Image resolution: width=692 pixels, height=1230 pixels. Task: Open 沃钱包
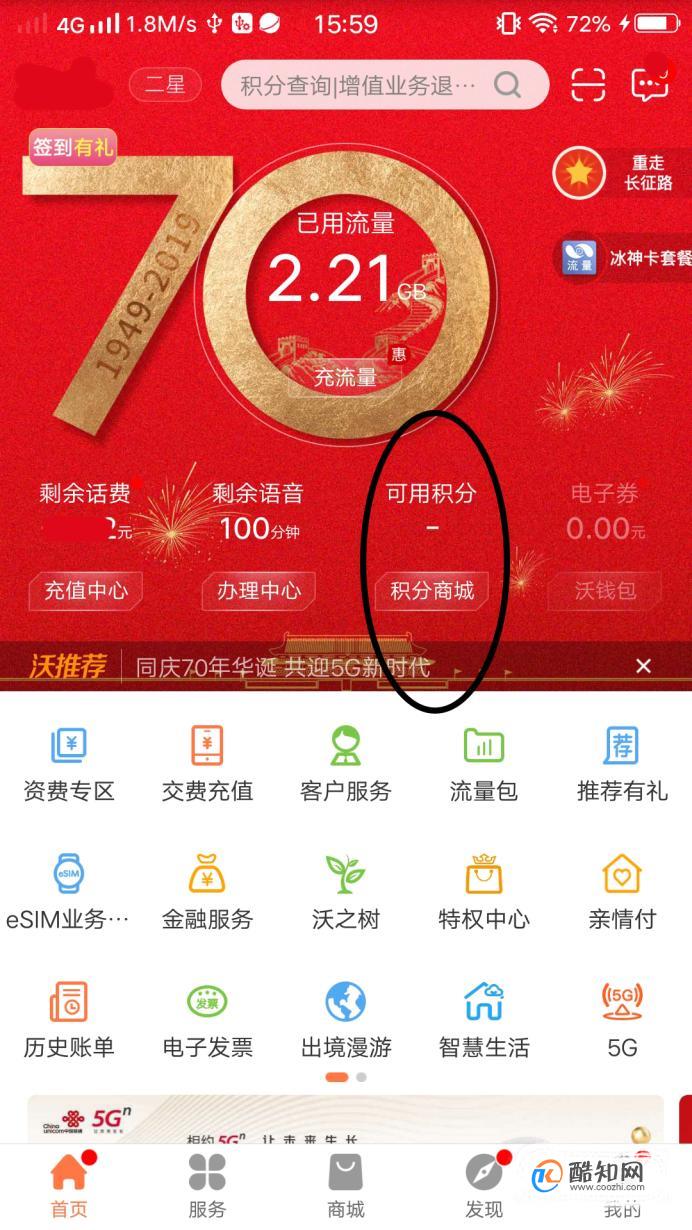(605, 591)
